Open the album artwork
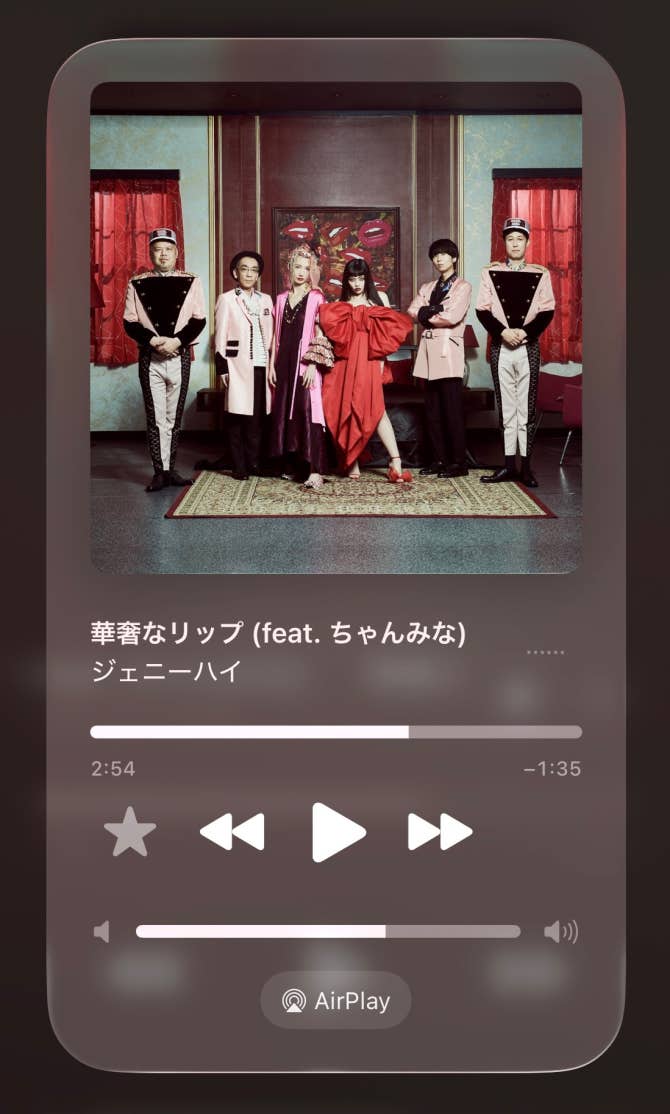 tap(336, 328)
